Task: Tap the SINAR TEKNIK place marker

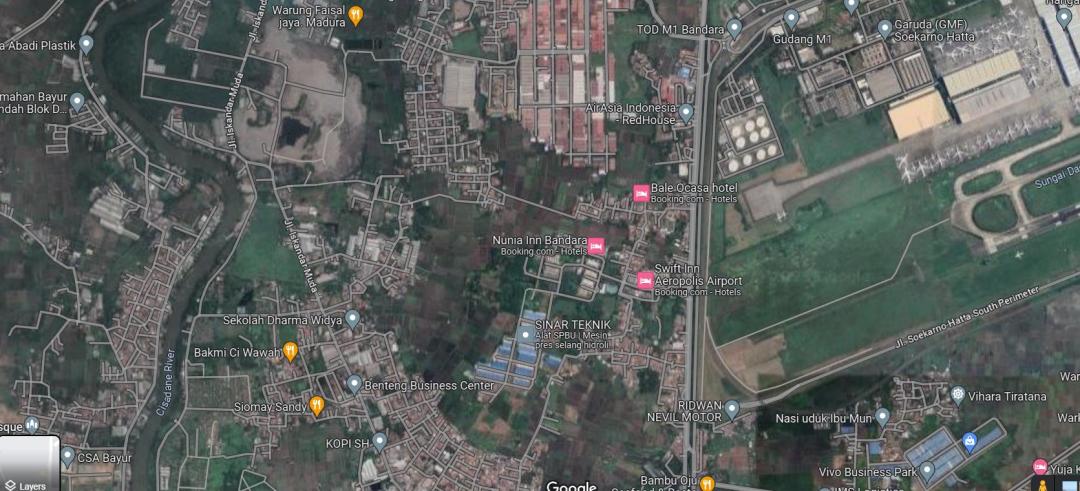Action: 526,335
